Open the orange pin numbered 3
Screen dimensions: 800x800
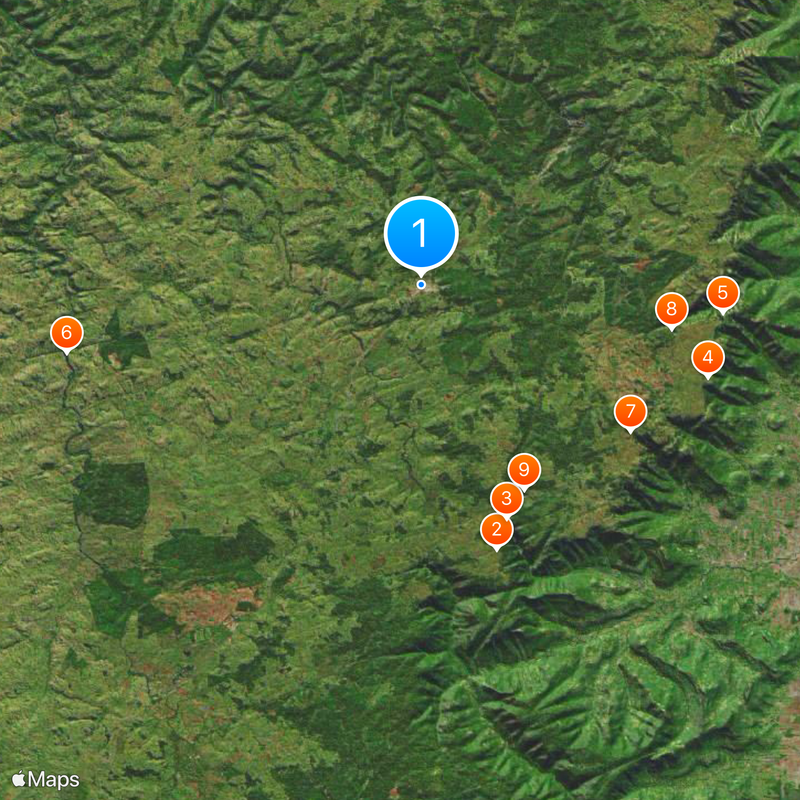click(506, 498)
